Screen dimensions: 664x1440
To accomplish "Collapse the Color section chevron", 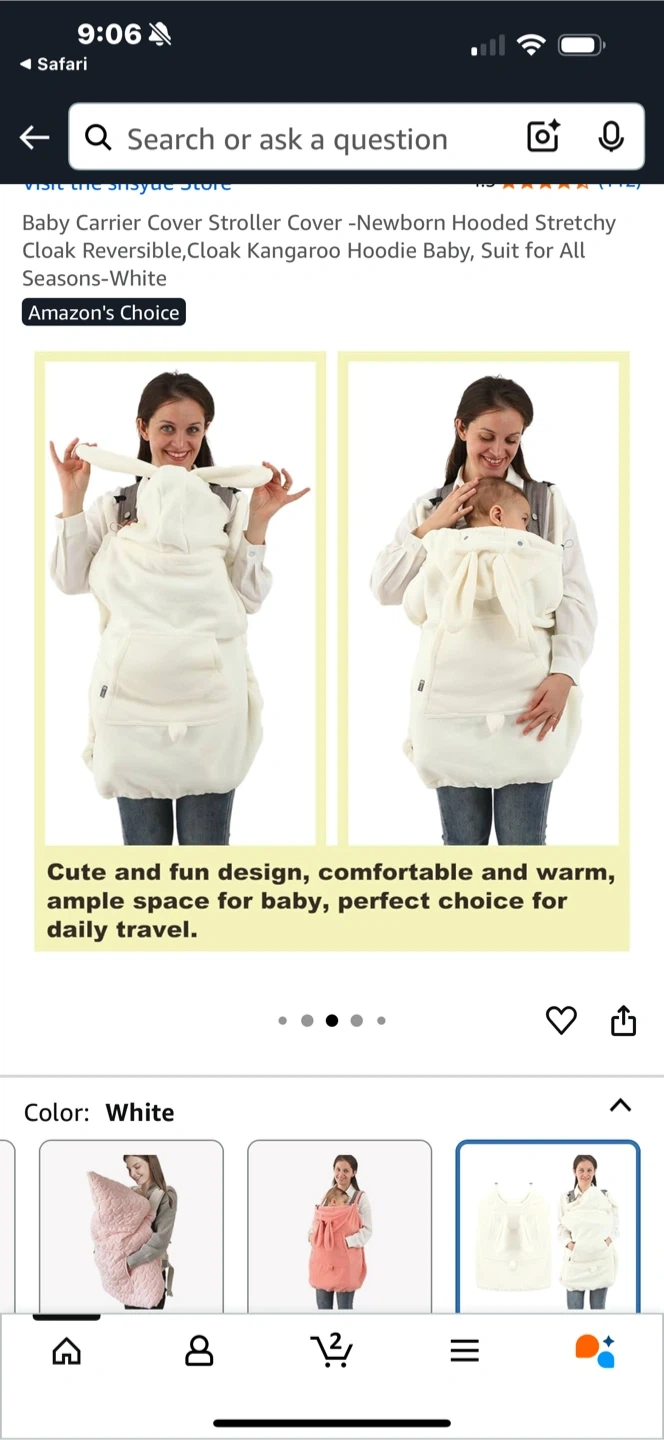I will pos(620,1105).
